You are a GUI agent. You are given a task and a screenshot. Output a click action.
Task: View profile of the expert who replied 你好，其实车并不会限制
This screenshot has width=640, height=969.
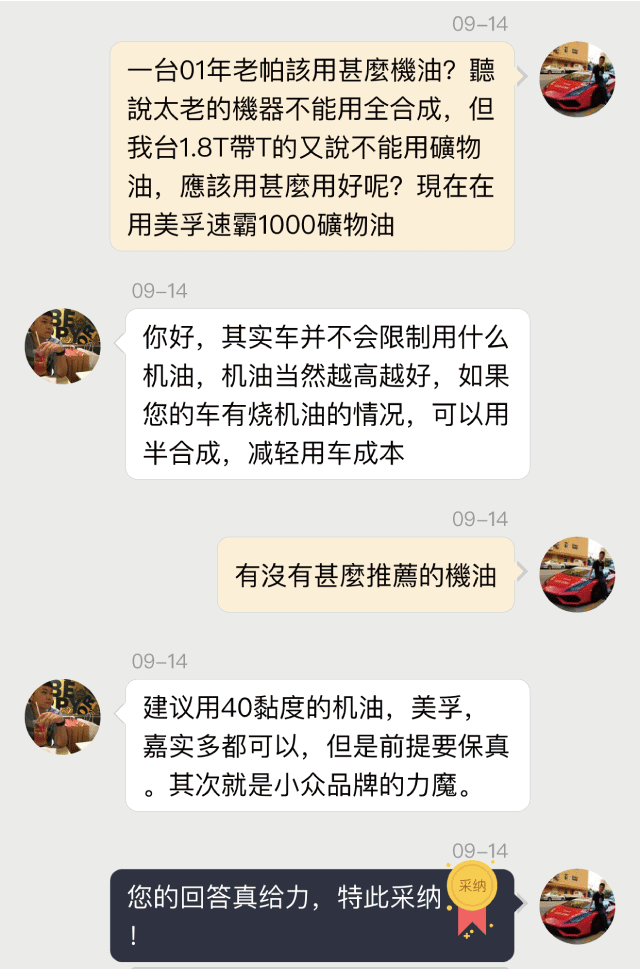[x=63, y=346]
